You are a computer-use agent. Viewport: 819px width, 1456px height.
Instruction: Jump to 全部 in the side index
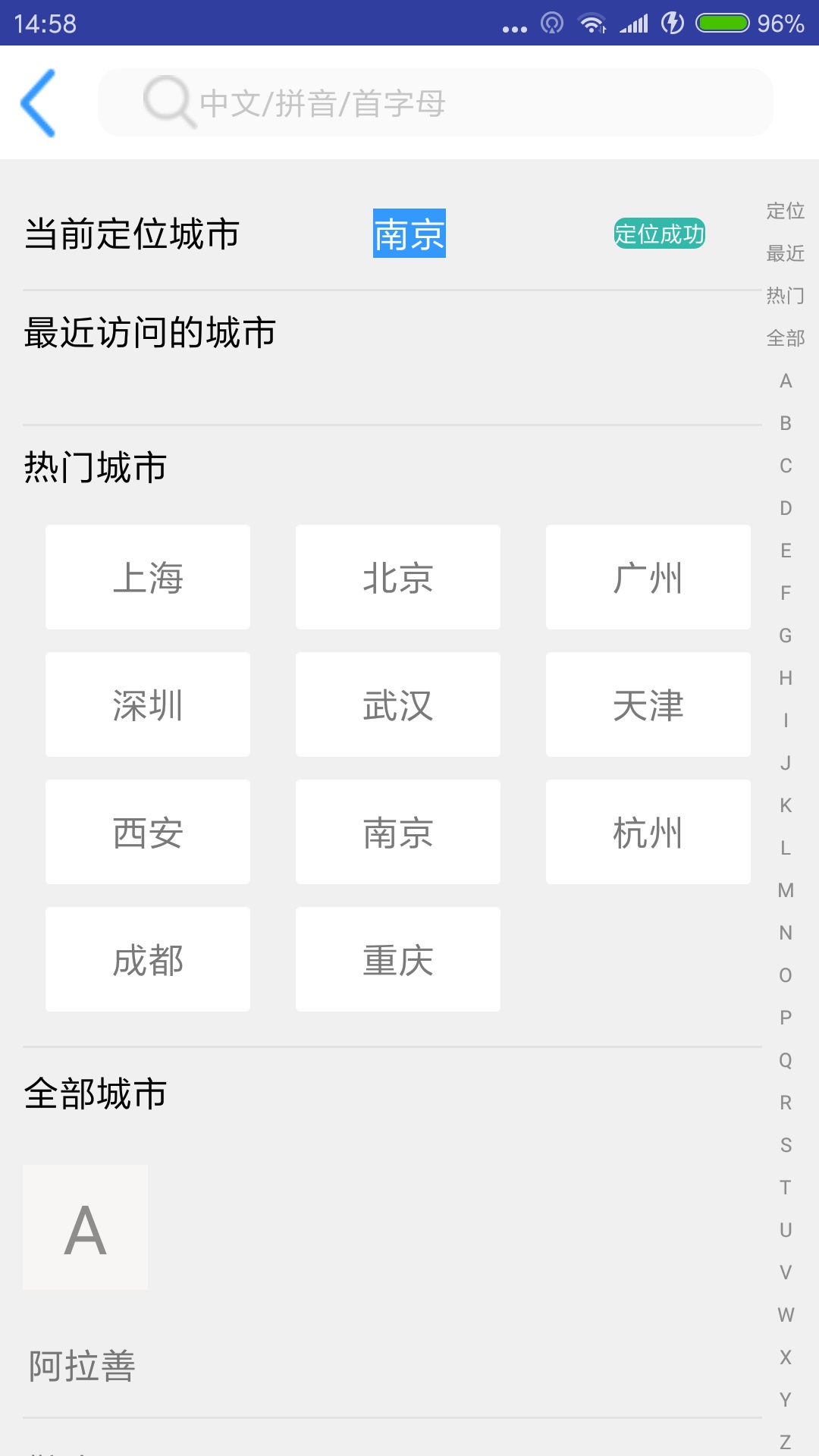point(786,338)
